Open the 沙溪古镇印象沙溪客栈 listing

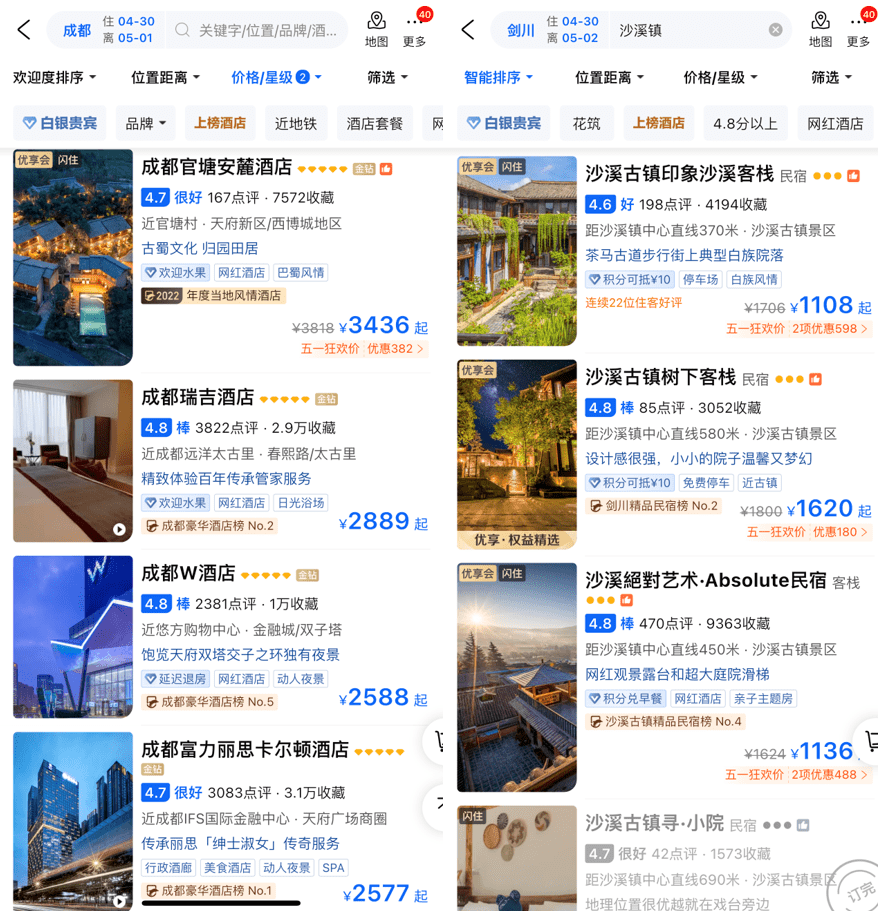tap(679, 174)
